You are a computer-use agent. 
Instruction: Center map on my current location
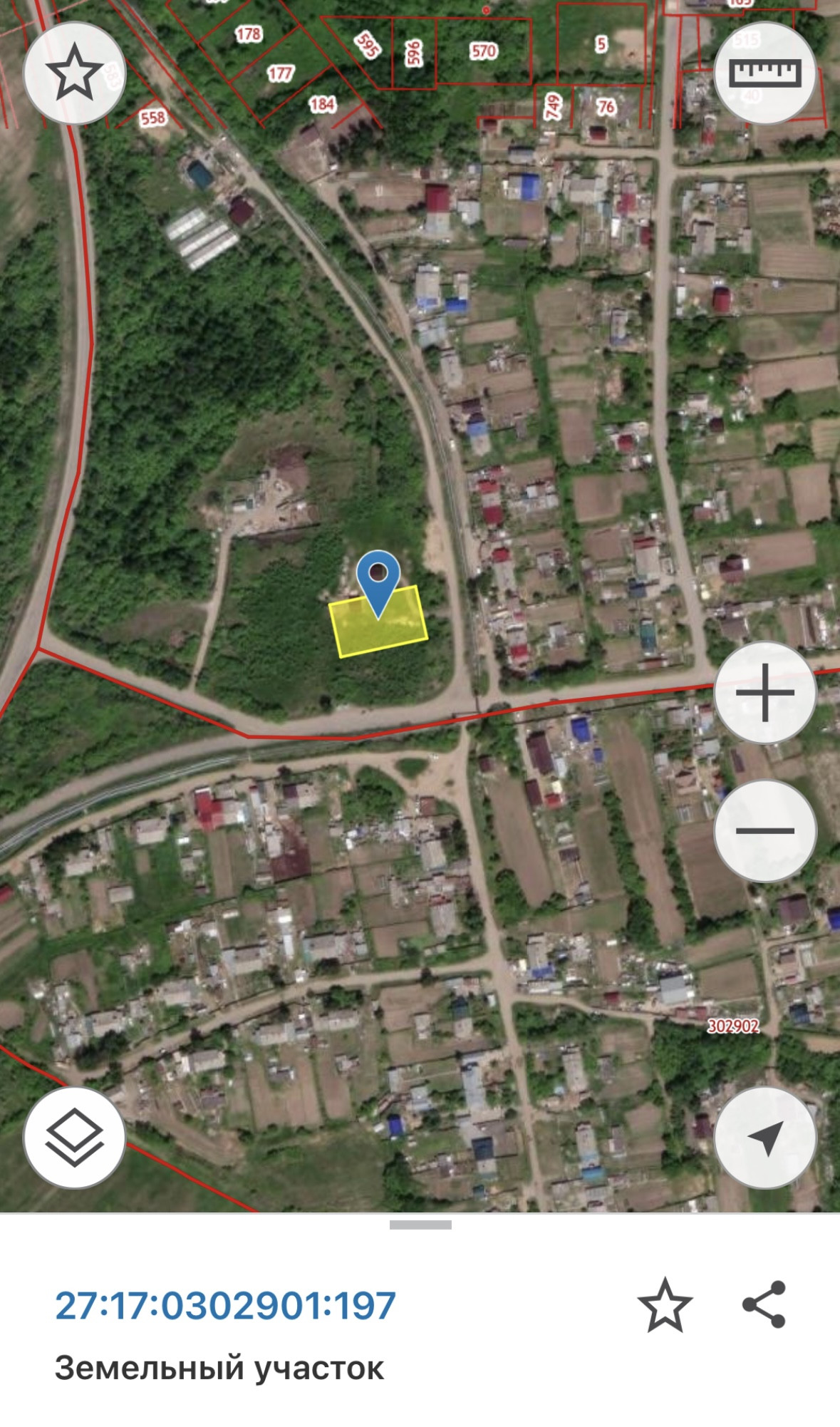click(x=765, y=1137)
